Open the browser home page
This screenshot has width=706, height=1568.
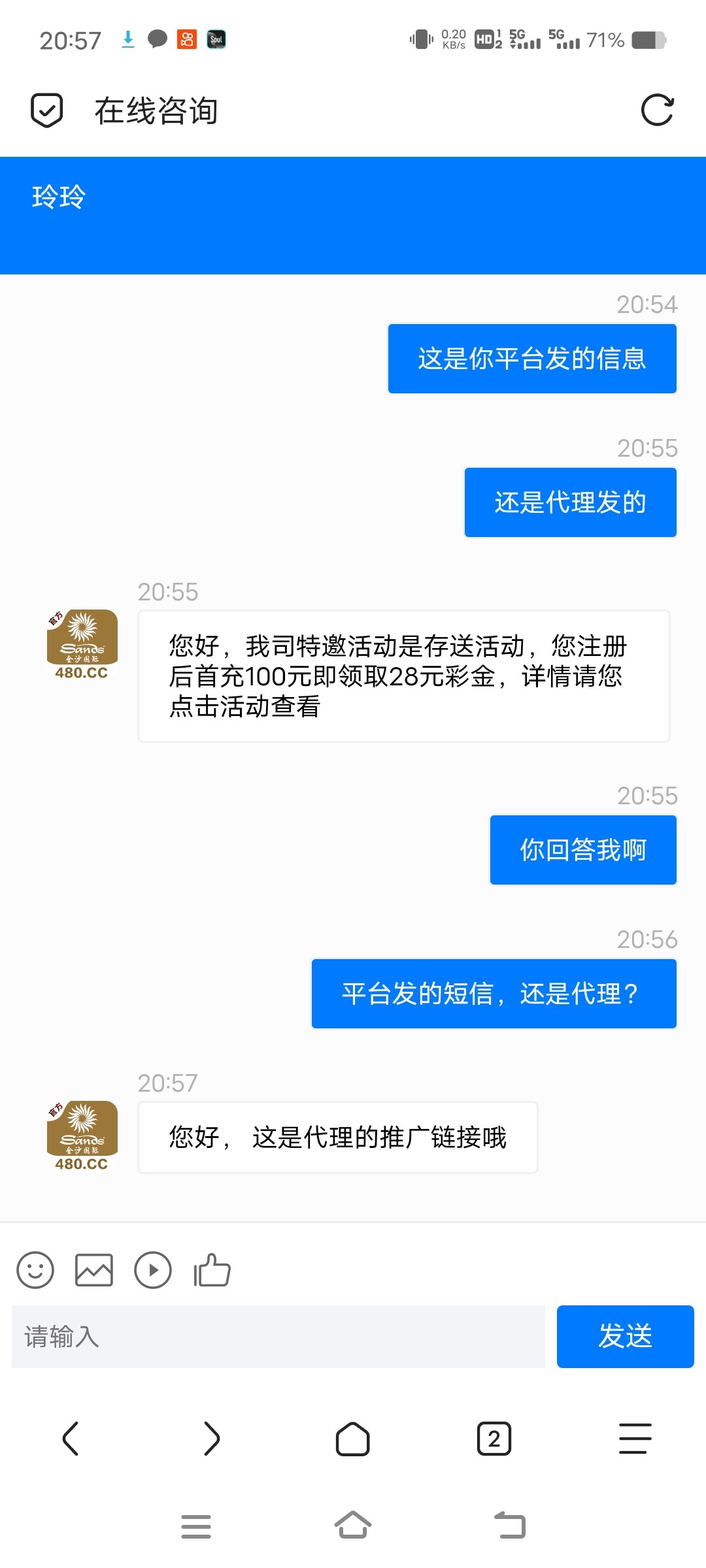(x=353, y=1439)
